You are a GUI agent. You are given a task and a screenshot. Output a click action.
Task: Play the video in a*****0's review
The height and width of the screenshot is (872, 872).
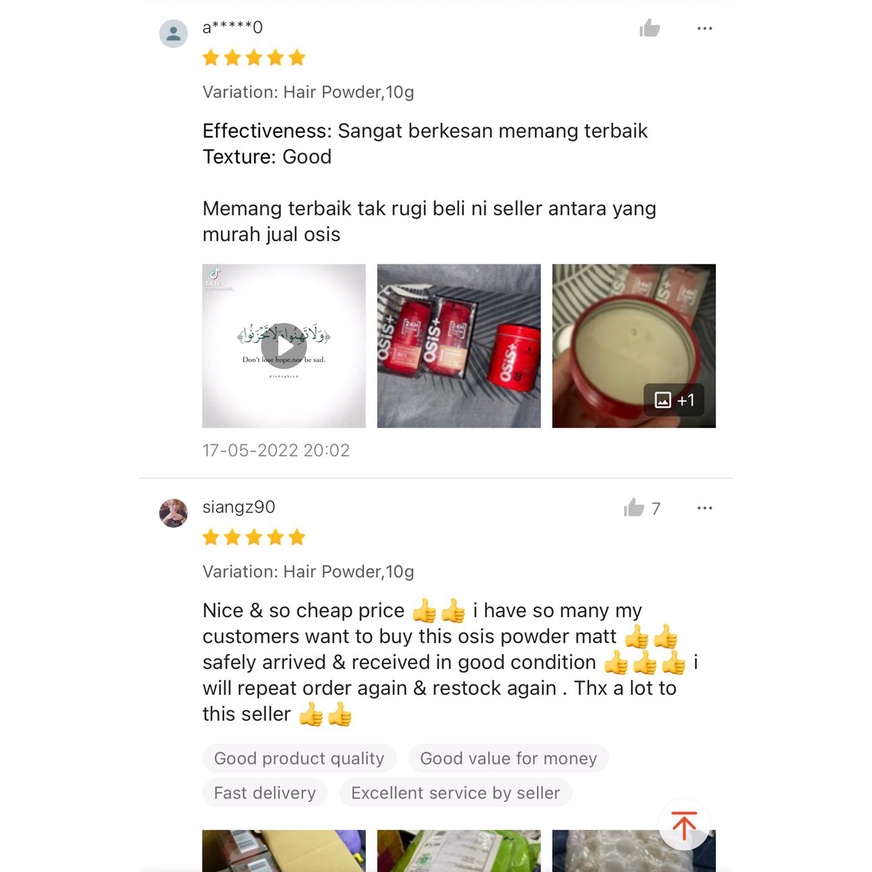(284, 346)
